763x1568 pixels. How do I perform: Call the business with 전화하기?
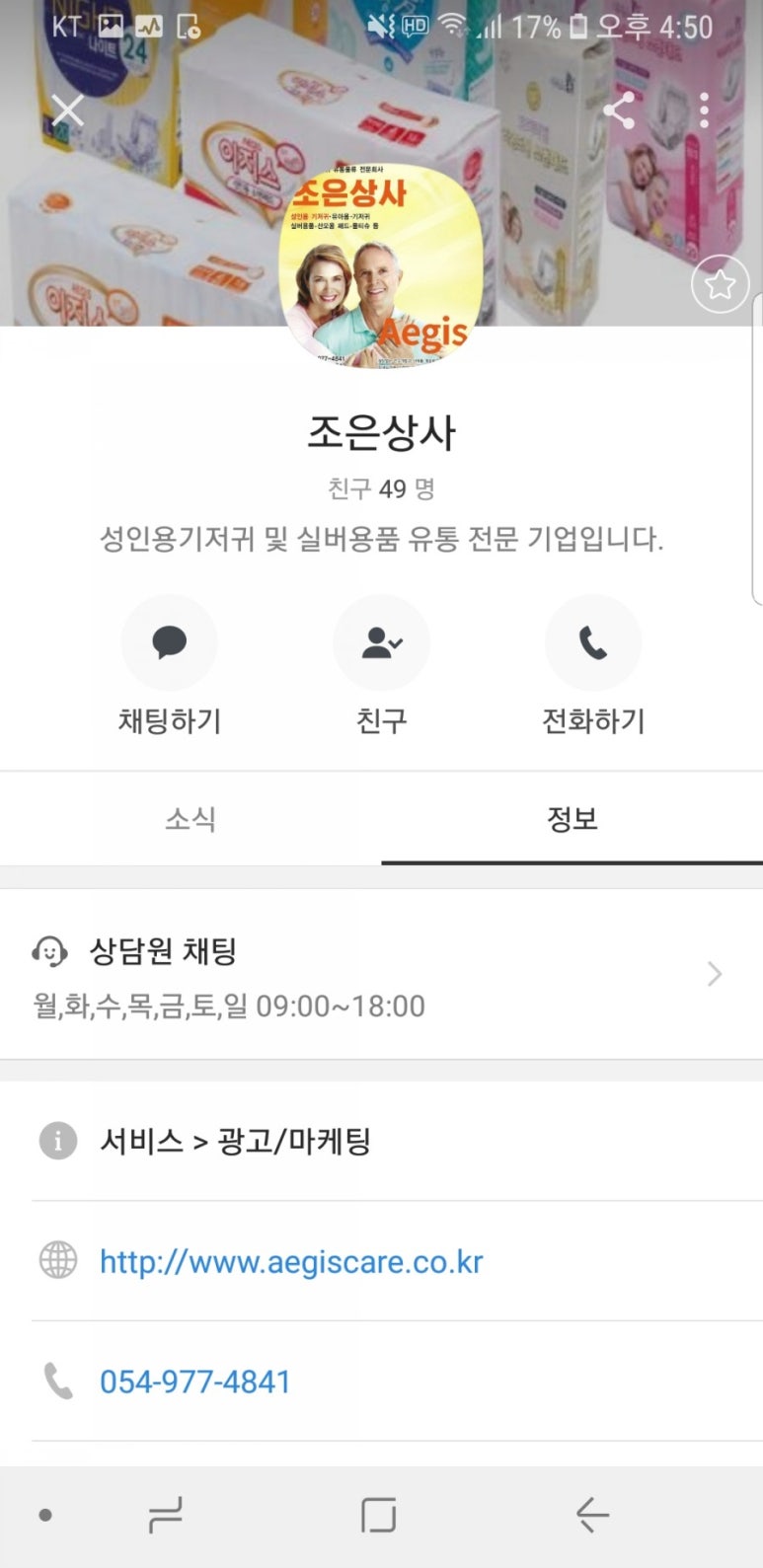[x=592, y=643]
